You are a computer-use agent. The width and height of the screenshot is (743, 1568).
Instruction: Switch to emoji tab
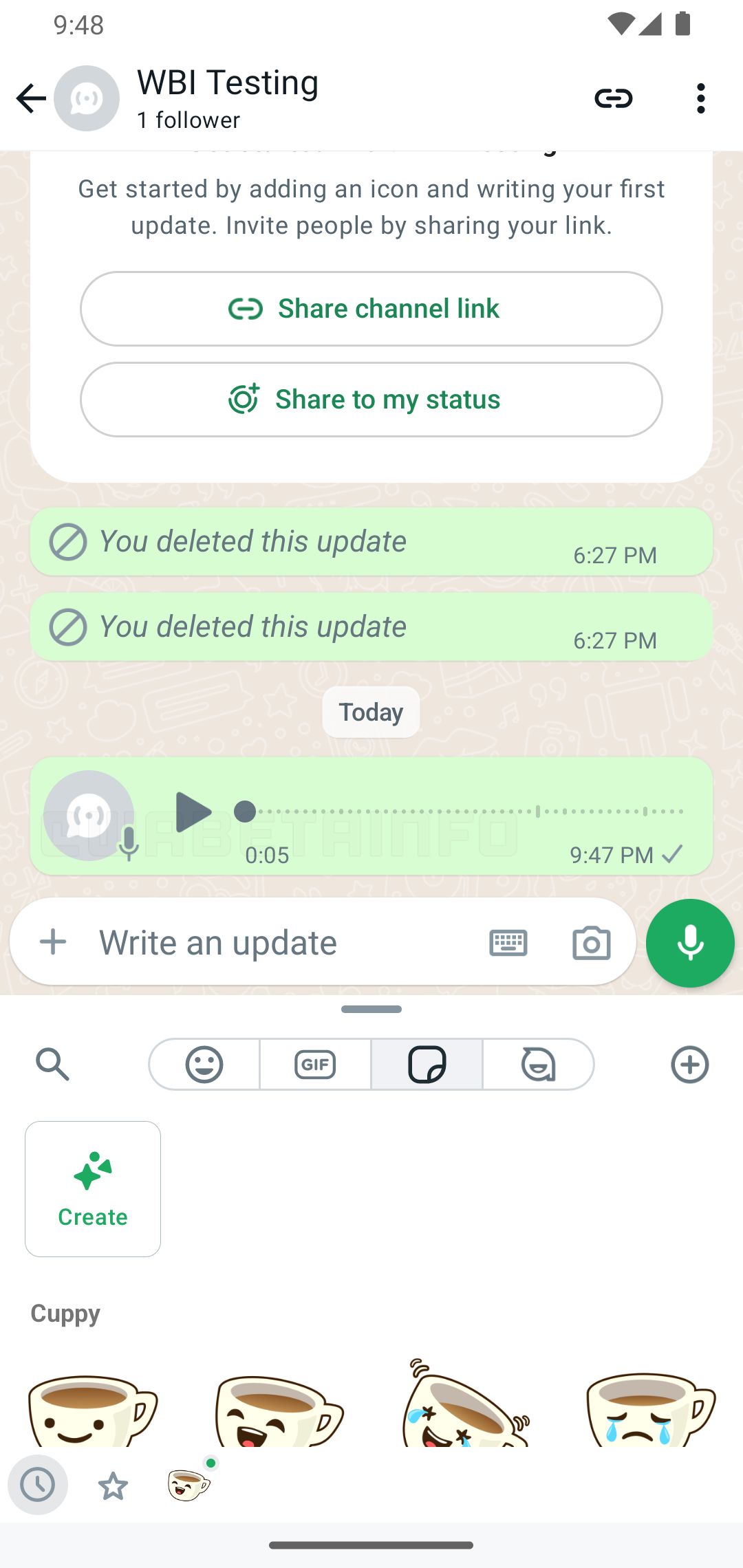[204, 1065]
